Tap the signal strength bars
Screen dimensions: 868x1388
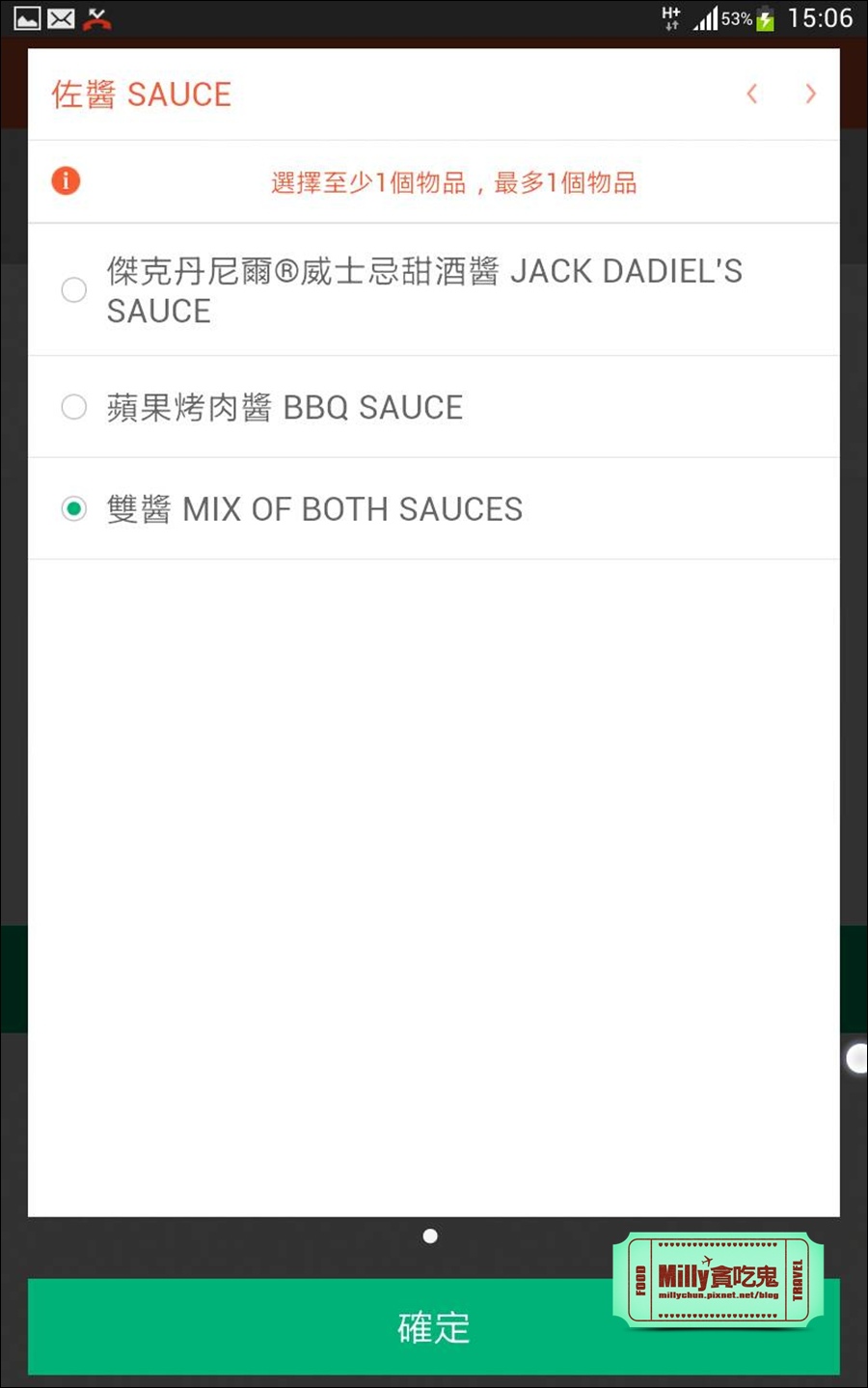click(706, 17)
